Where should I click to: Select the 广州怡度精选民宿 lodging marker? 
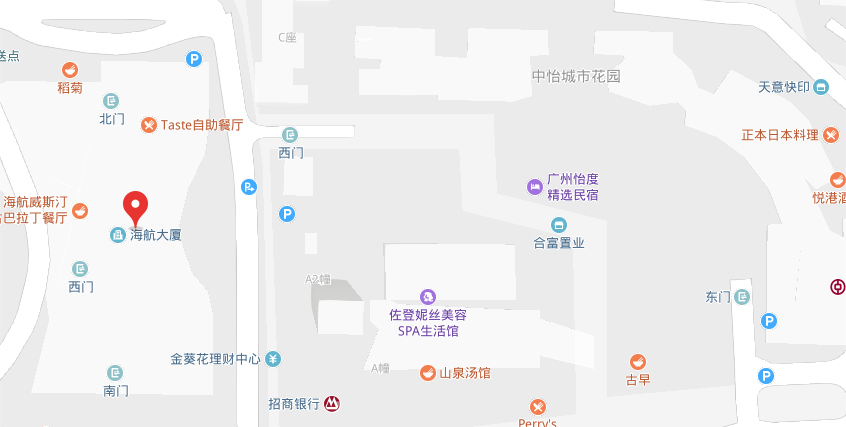tap(535, 186)
